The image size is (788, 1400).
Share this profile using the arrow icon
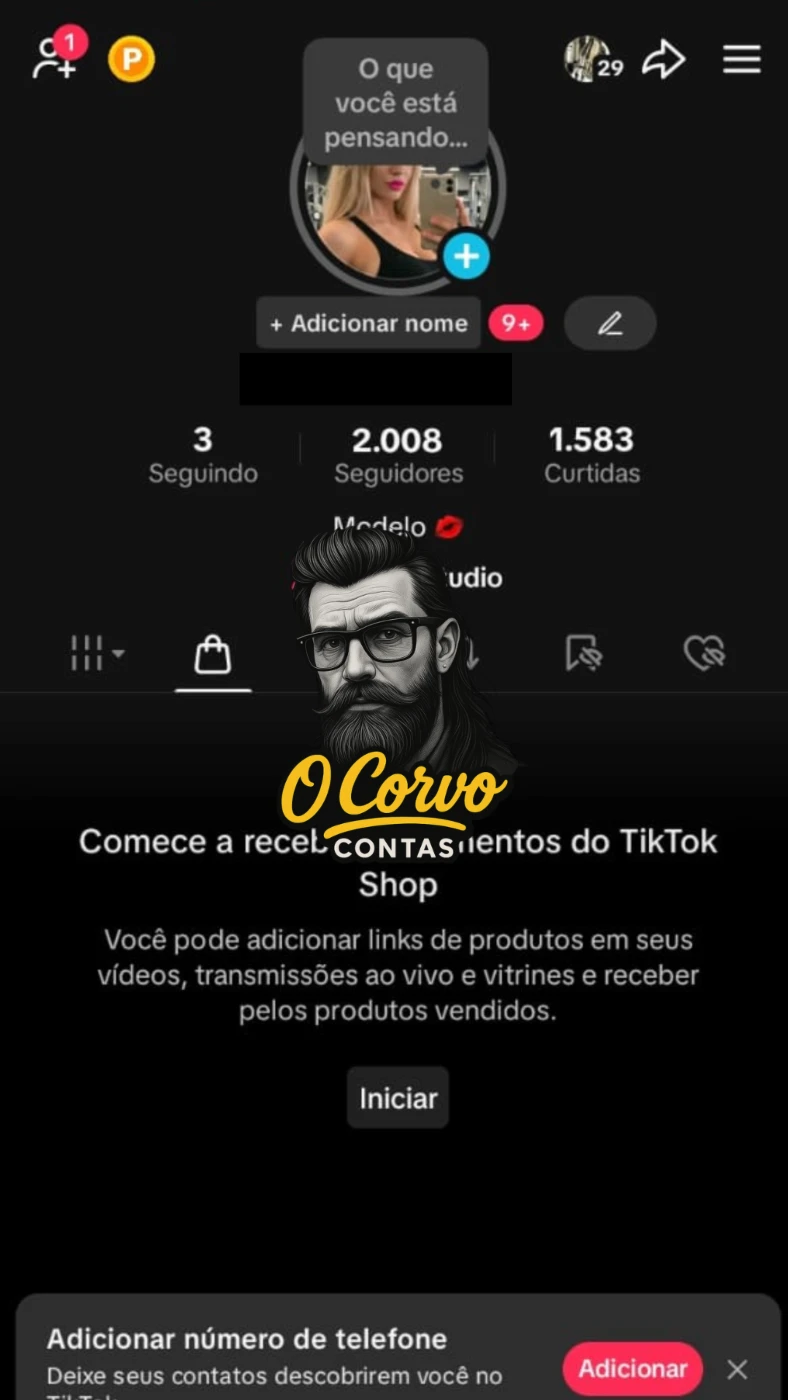663,59
